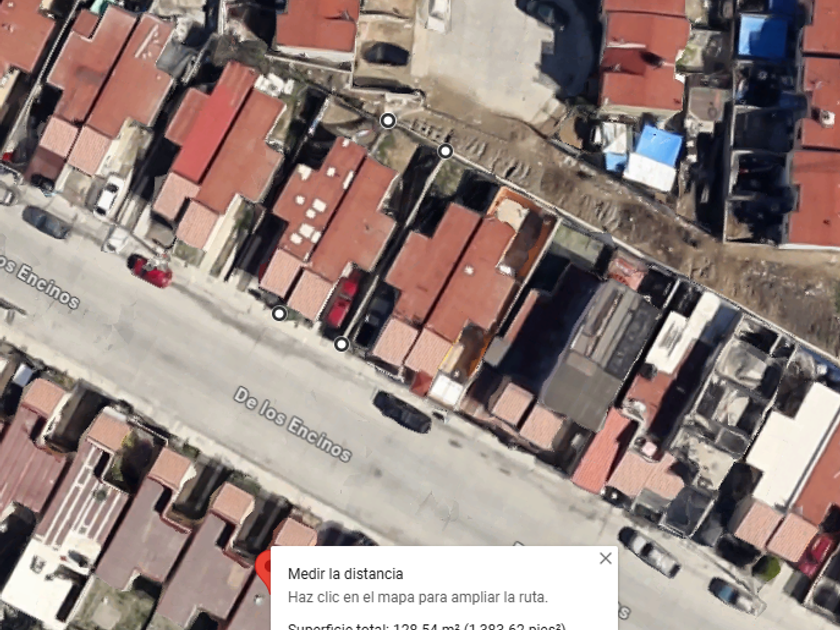Close the Medir la distancia panel
Viewport: 840px width, 630px height.
click(605, 559)
